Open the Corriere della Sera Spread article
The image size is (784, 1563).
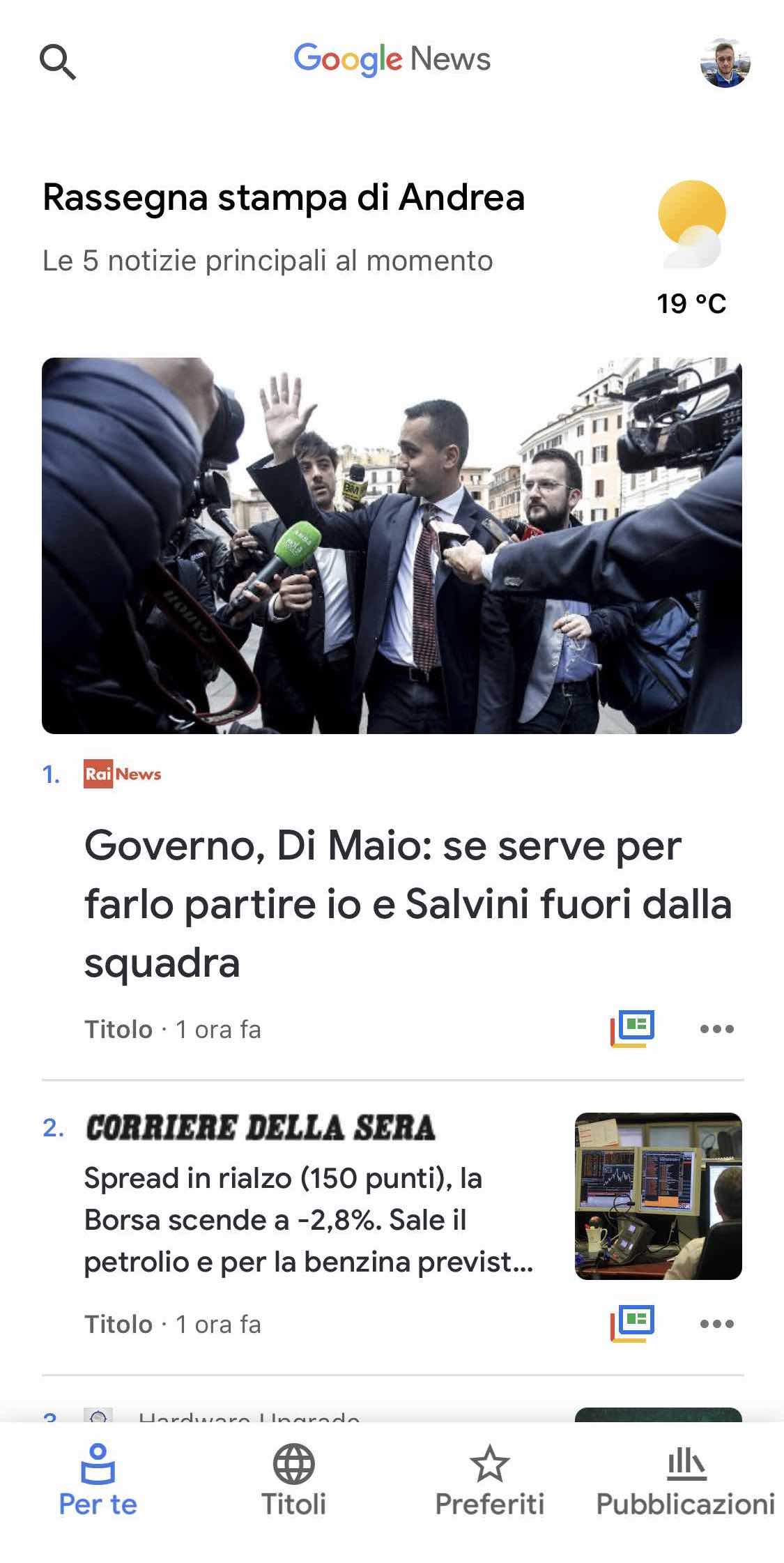[309, 1220]
